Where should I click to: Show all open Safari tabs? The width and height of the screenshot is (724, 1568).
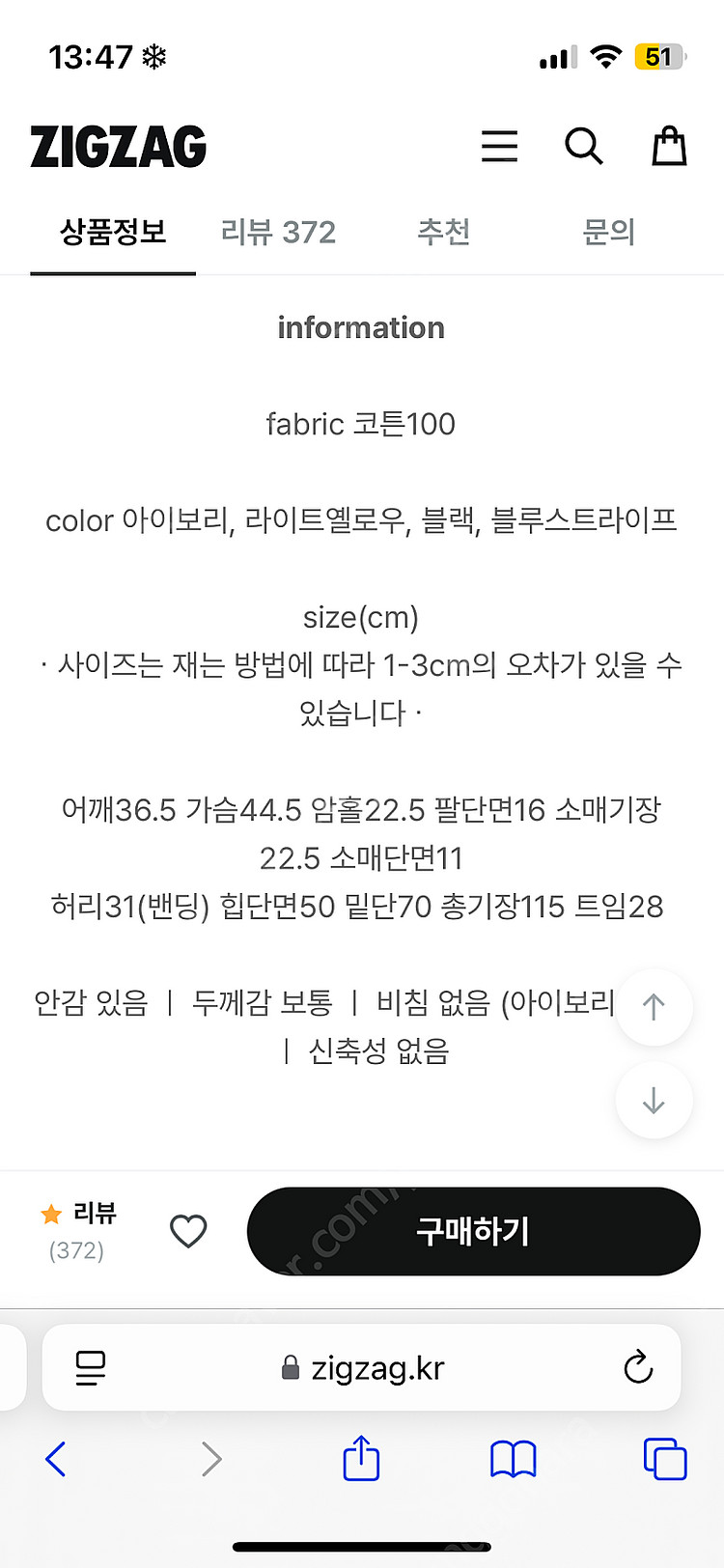click(665, 1458)
